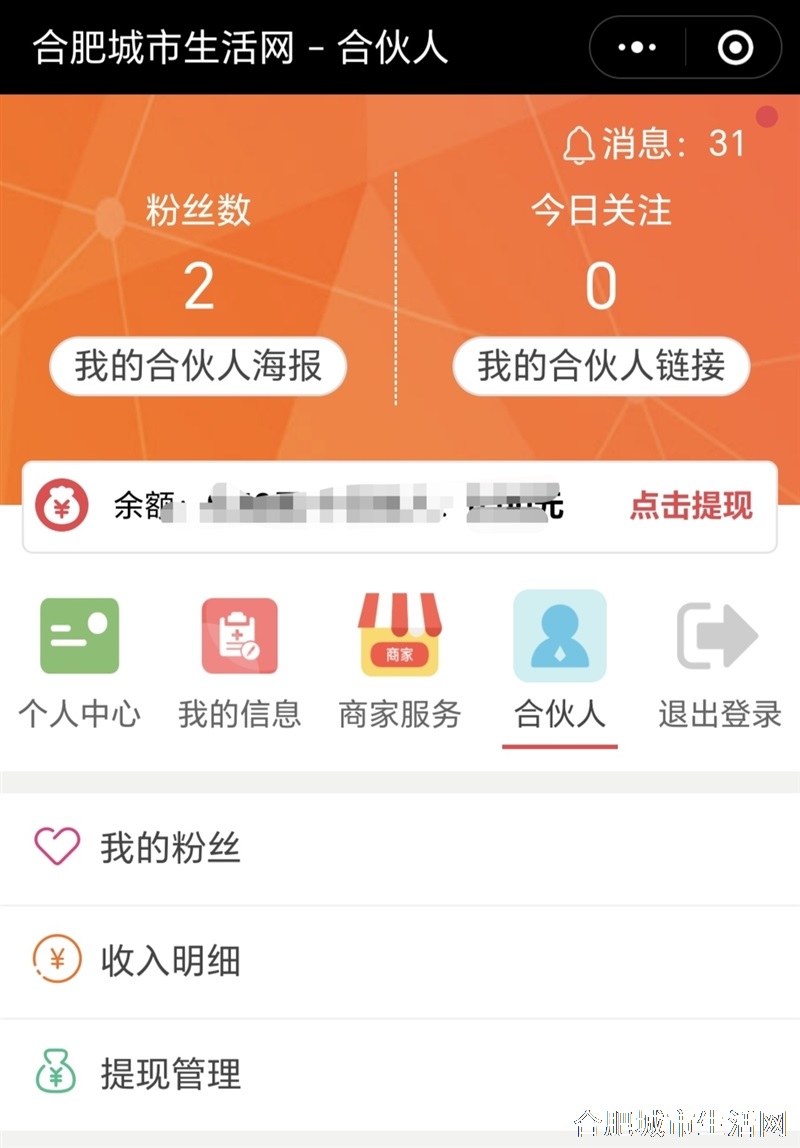Tap the 我的合伙人海报 button

[198, 366]
